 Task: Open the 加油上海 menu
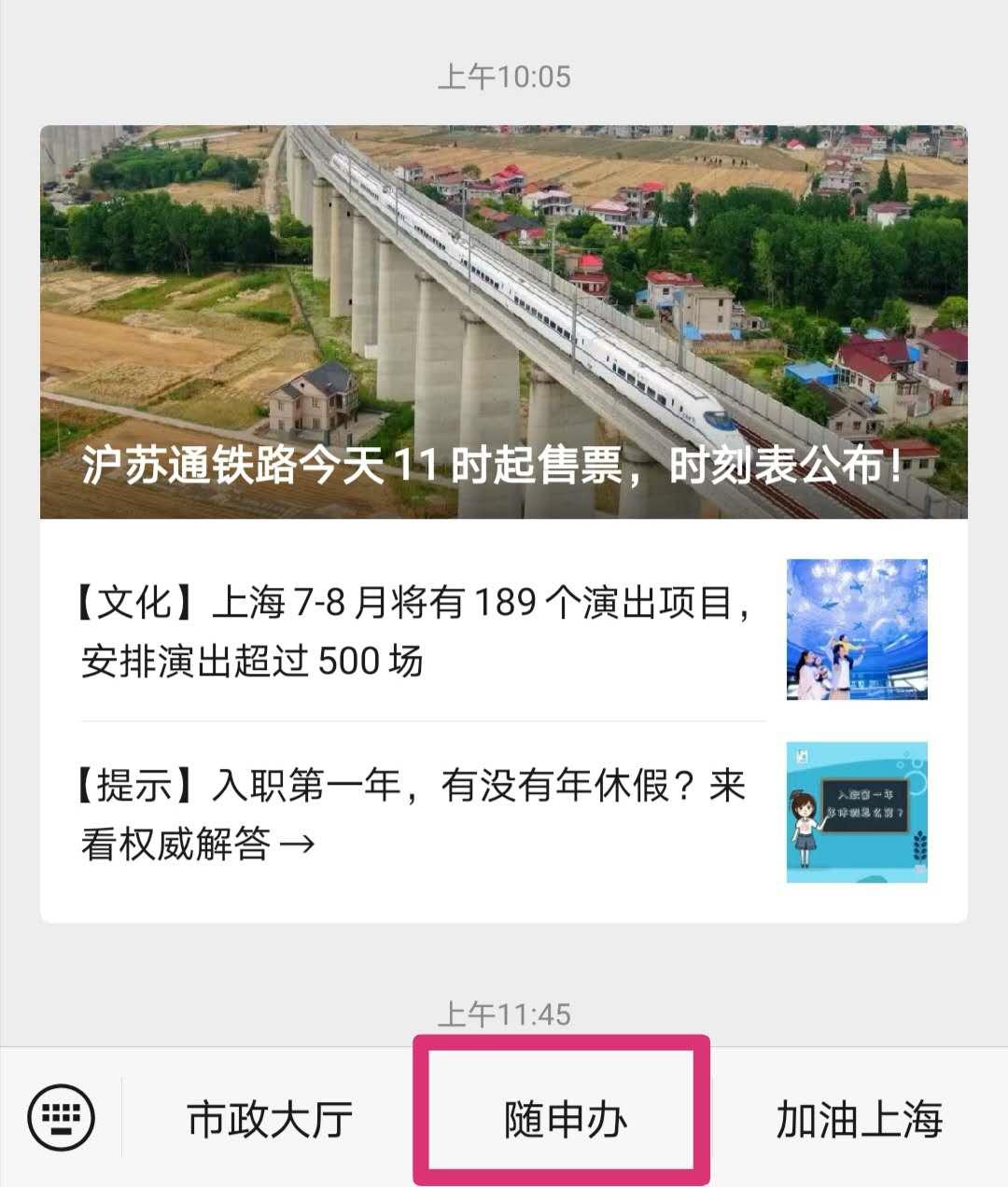pyautogui.click(x=859, y=1118)
